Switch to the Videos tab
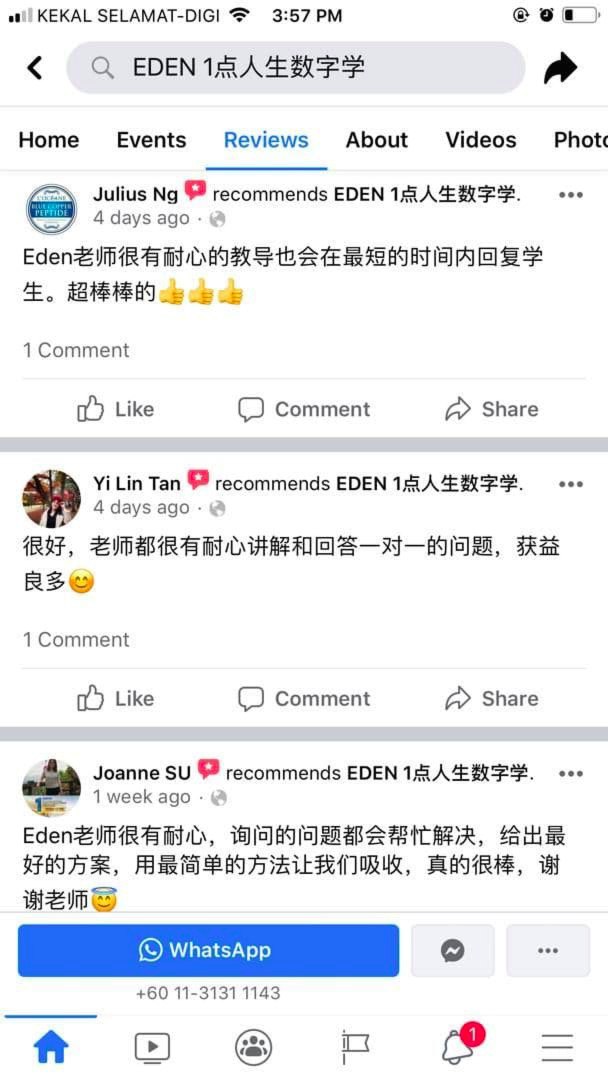This screenshot has height=1080, width=608. coord(481,140)
